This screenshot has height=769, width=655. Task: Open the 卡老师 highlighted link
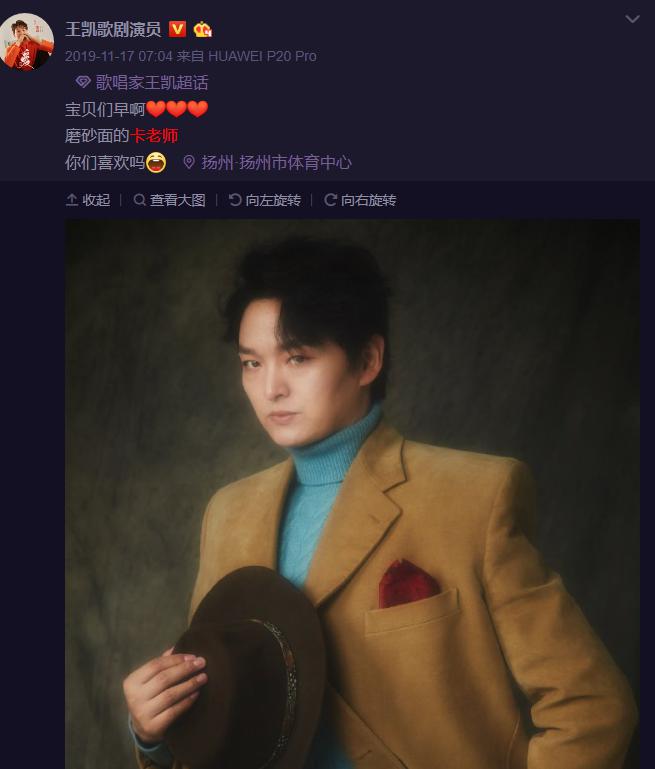tap(154, 136)
